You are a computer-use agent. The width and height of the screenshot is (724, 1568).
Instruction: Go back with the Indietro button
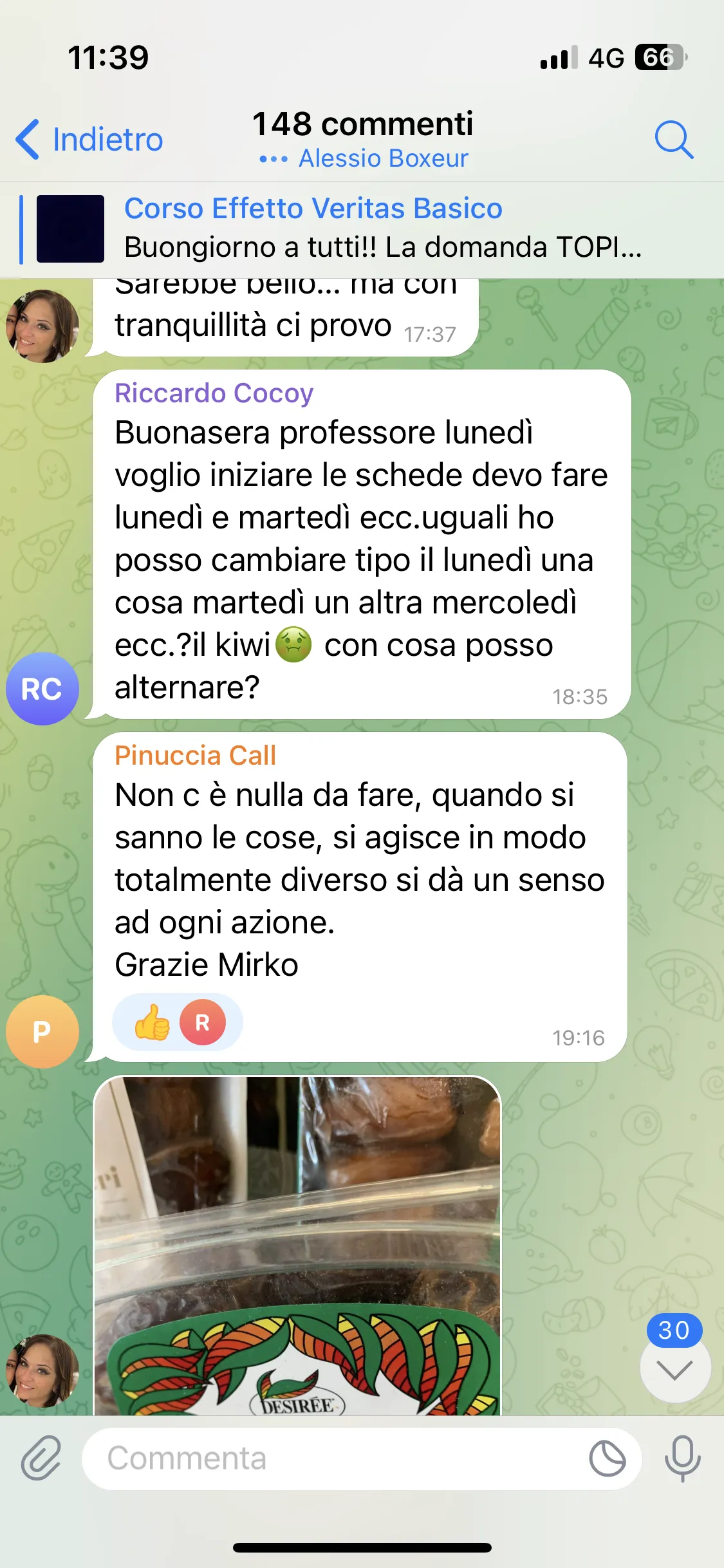click(x=89, y=139)
